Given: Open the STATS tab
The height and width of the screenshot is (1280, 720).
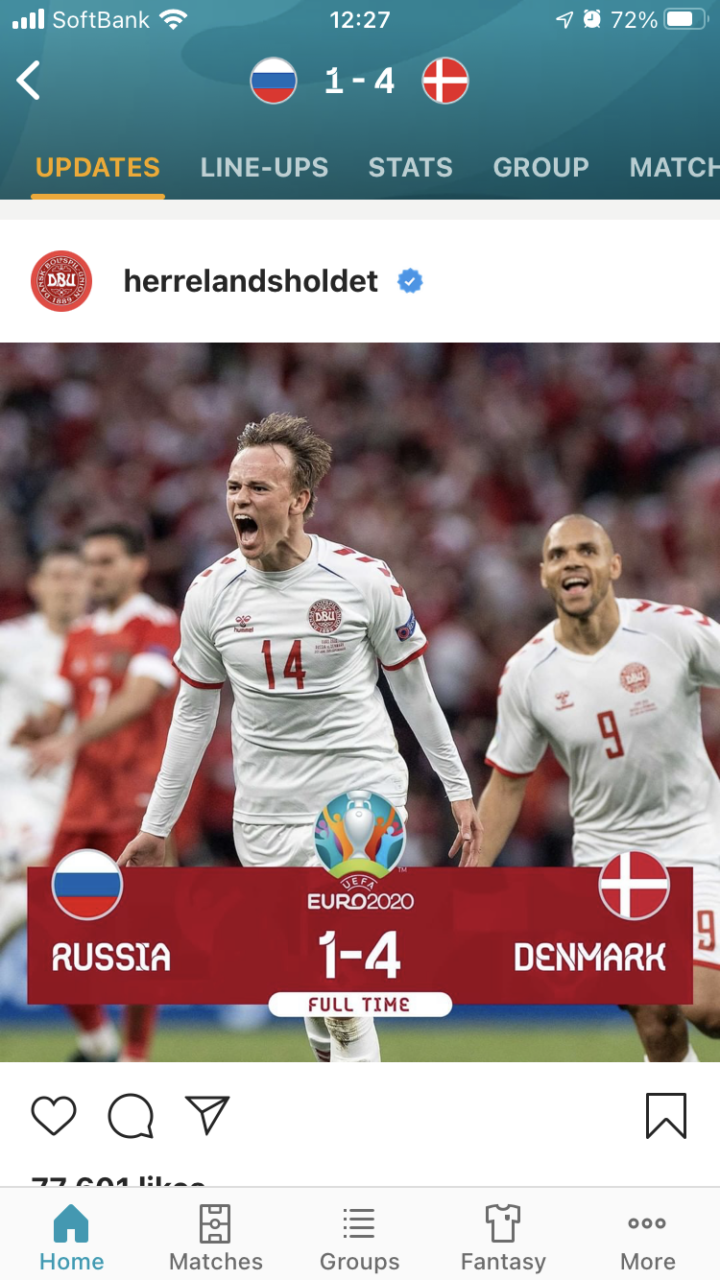Looking at the screenshot, I should coord(410,167).
